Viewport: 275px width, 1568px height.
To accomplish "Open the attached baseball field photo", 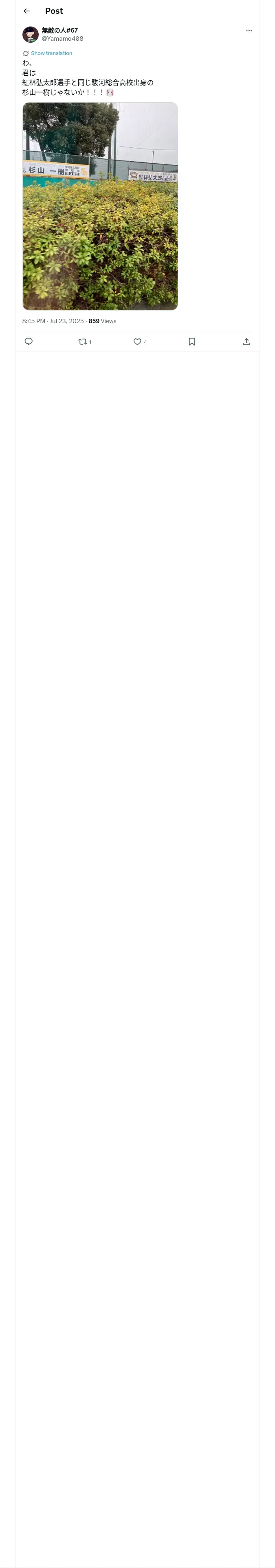I will 100,206.
